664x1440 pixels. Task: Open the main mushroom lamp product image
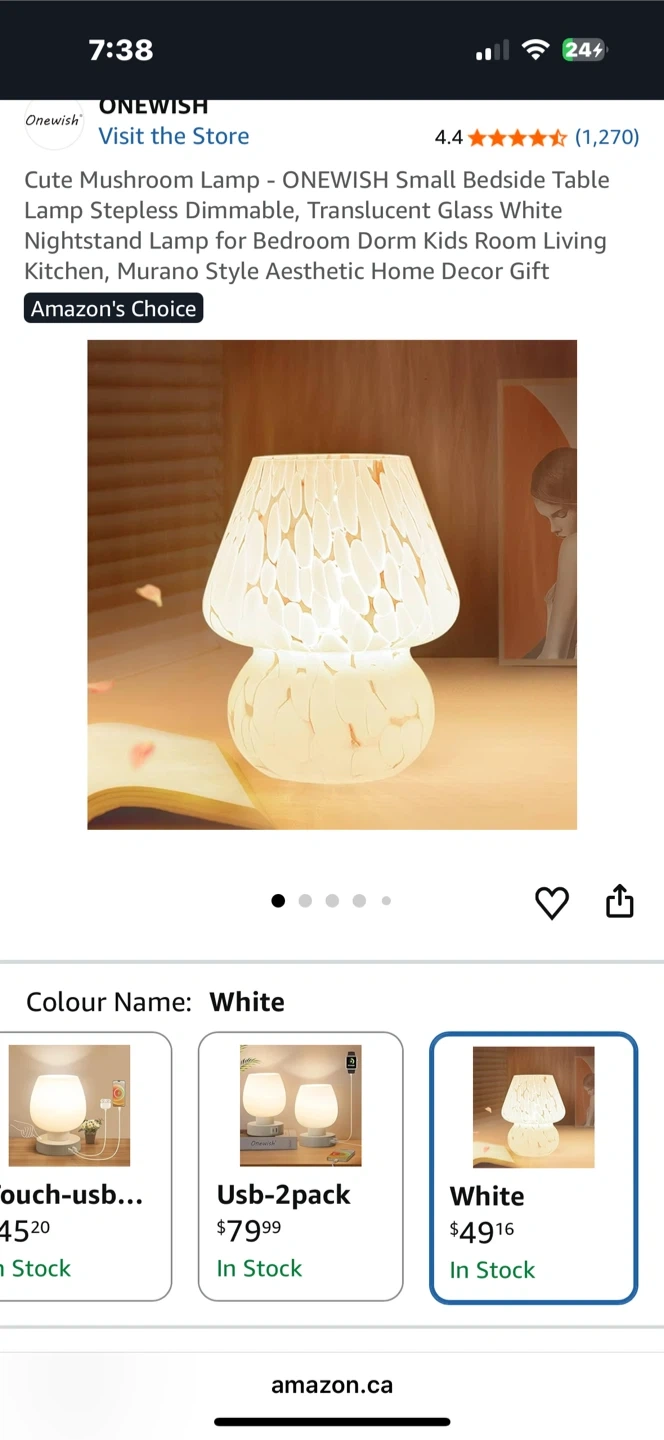click(332, 585)
